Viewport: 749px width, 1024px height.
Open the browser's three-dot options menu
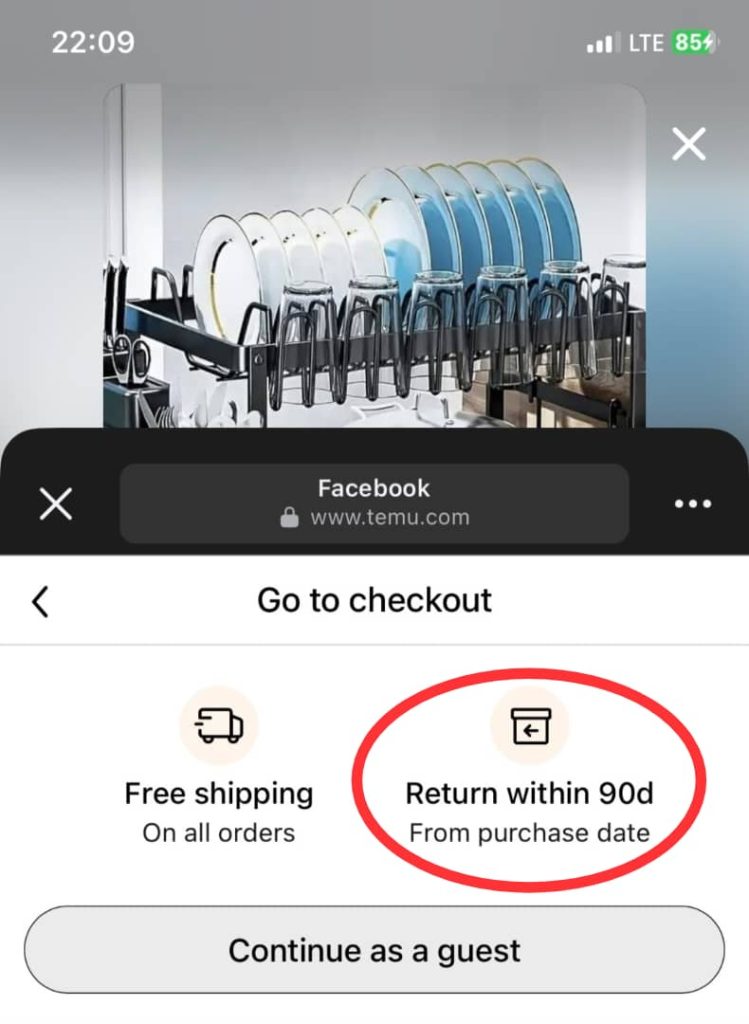(x=693, y=504)
